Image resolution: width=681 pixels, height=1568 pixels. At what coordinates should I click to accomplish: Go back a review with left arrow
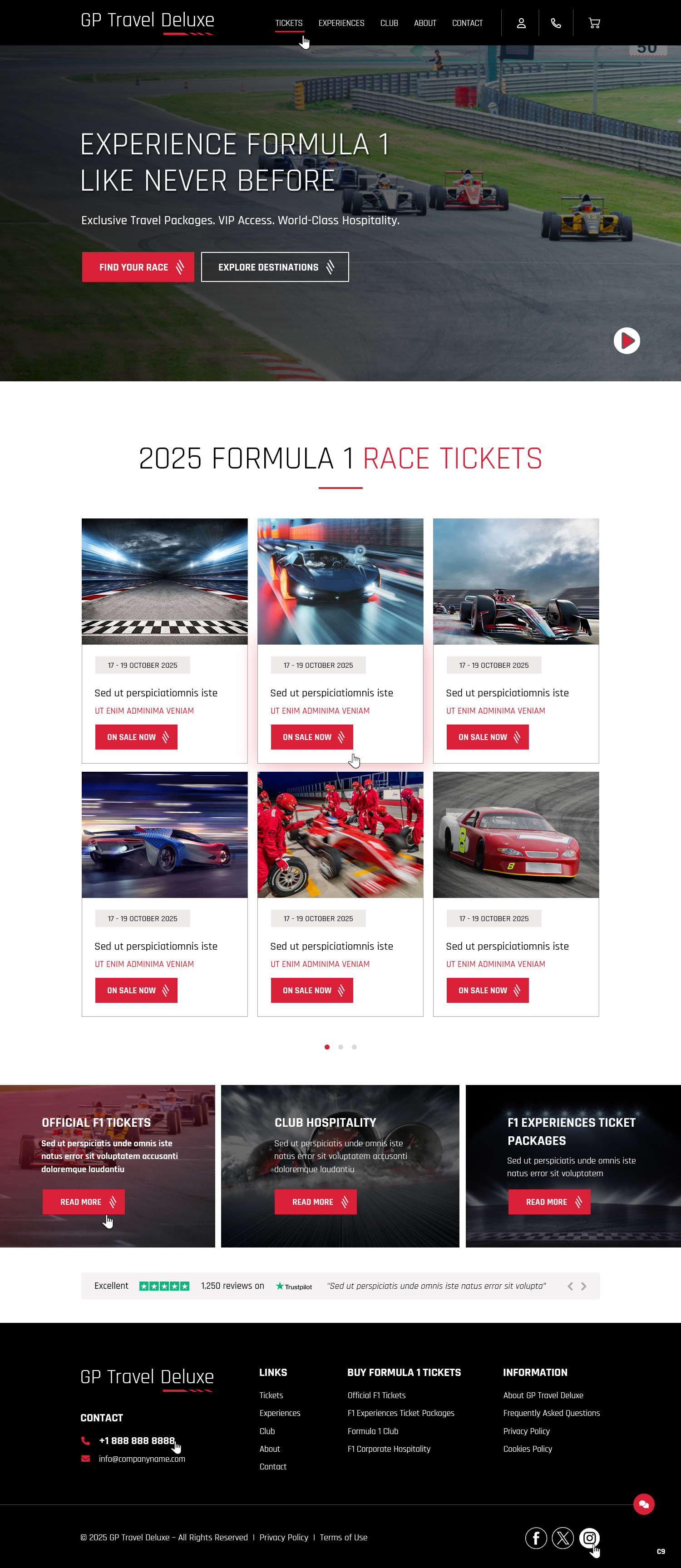click(x=570, y=1286)
